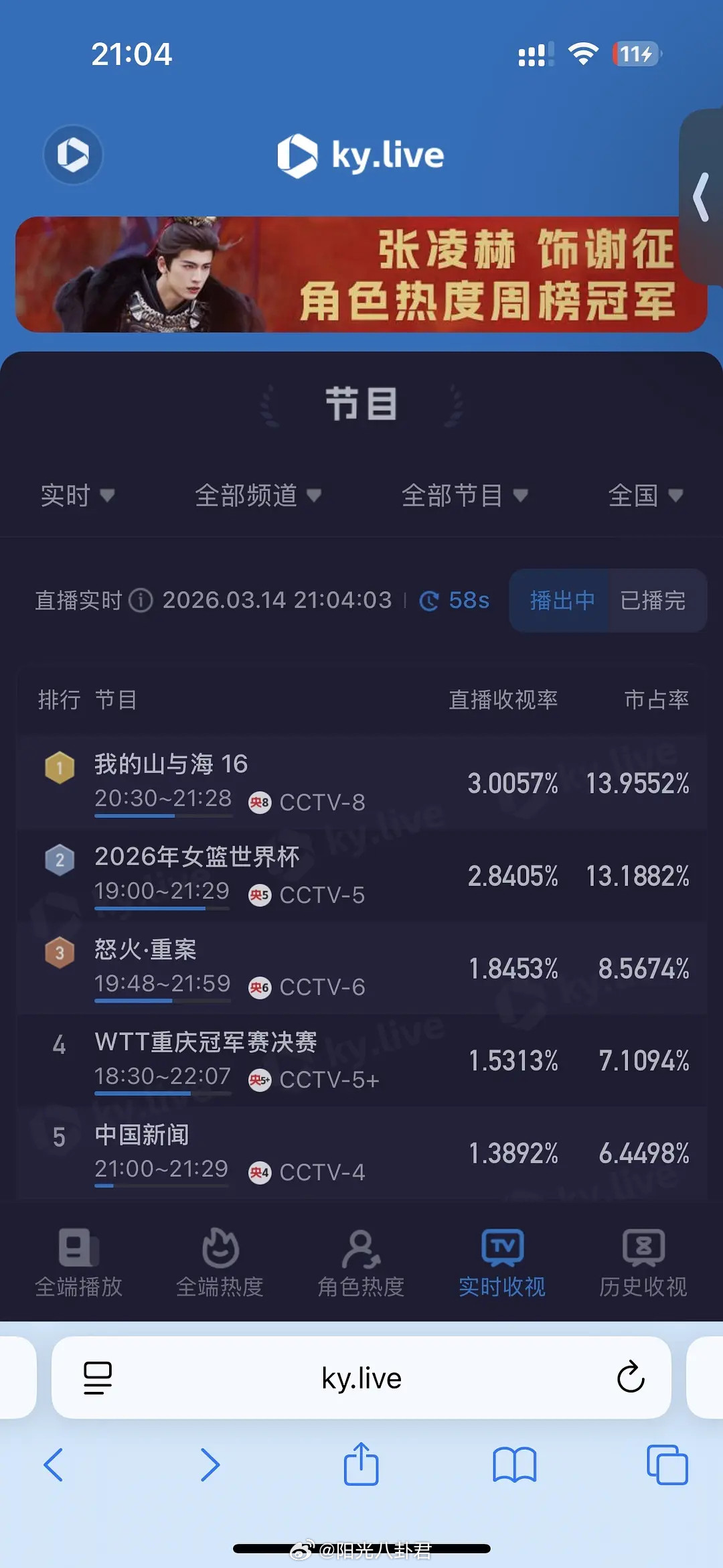Tap the 节目 section heading
723x1568 pixels.
[x=361, y=402]
